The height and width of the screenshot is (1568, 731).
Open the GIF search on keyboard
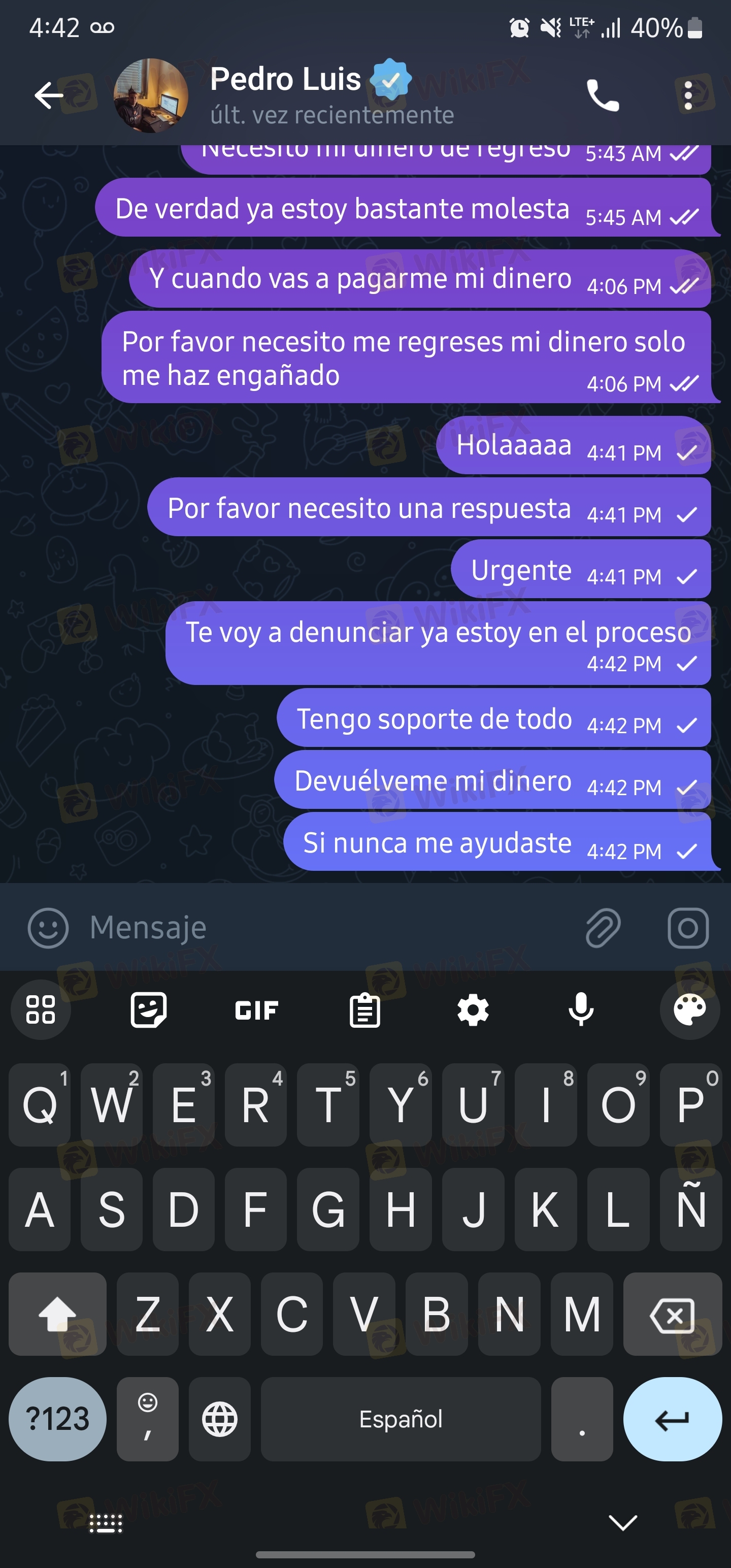[x=256, y=1010]
